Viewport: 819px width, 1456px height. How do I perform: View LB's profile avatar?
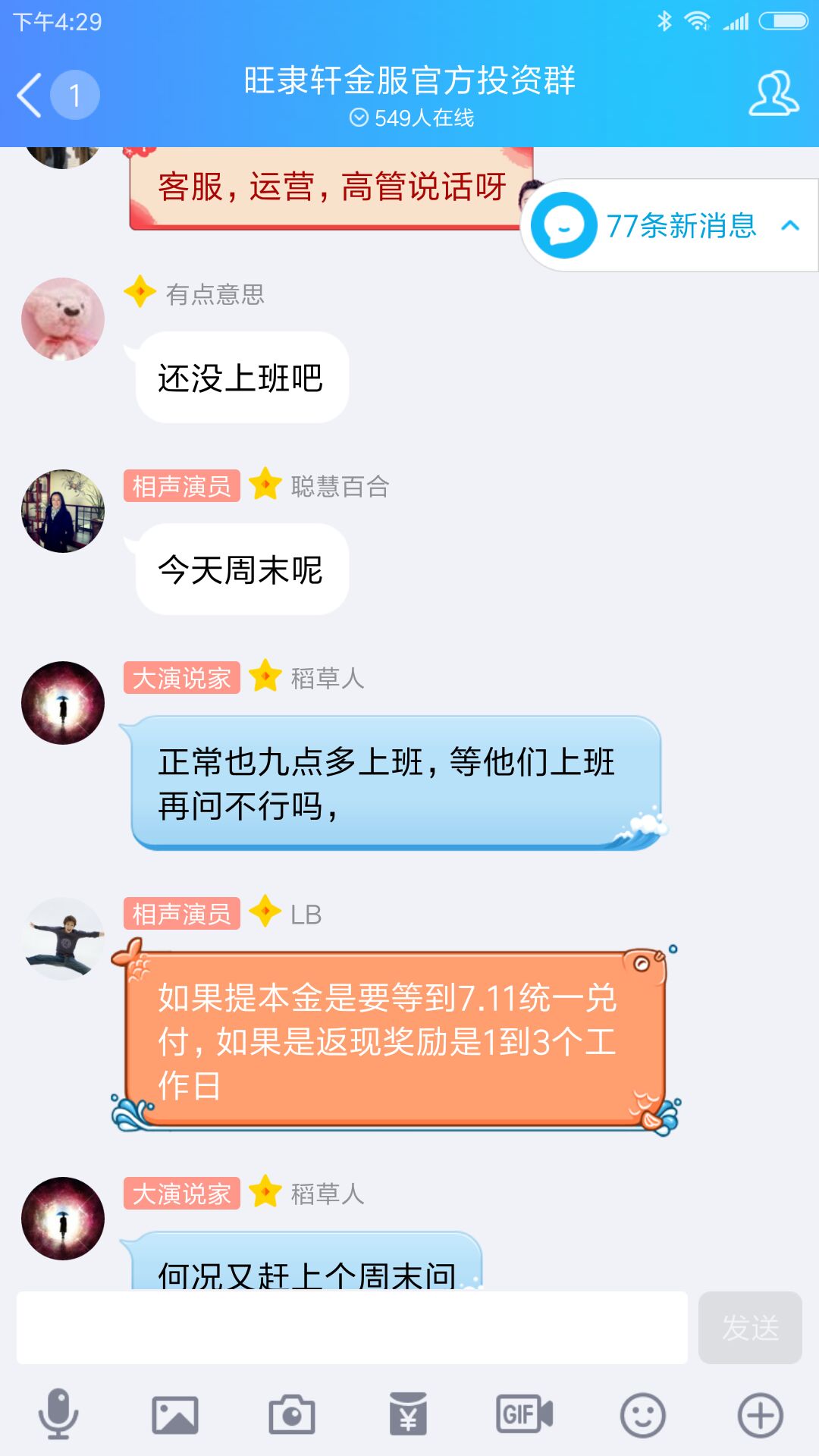click(x=63, y=939)
